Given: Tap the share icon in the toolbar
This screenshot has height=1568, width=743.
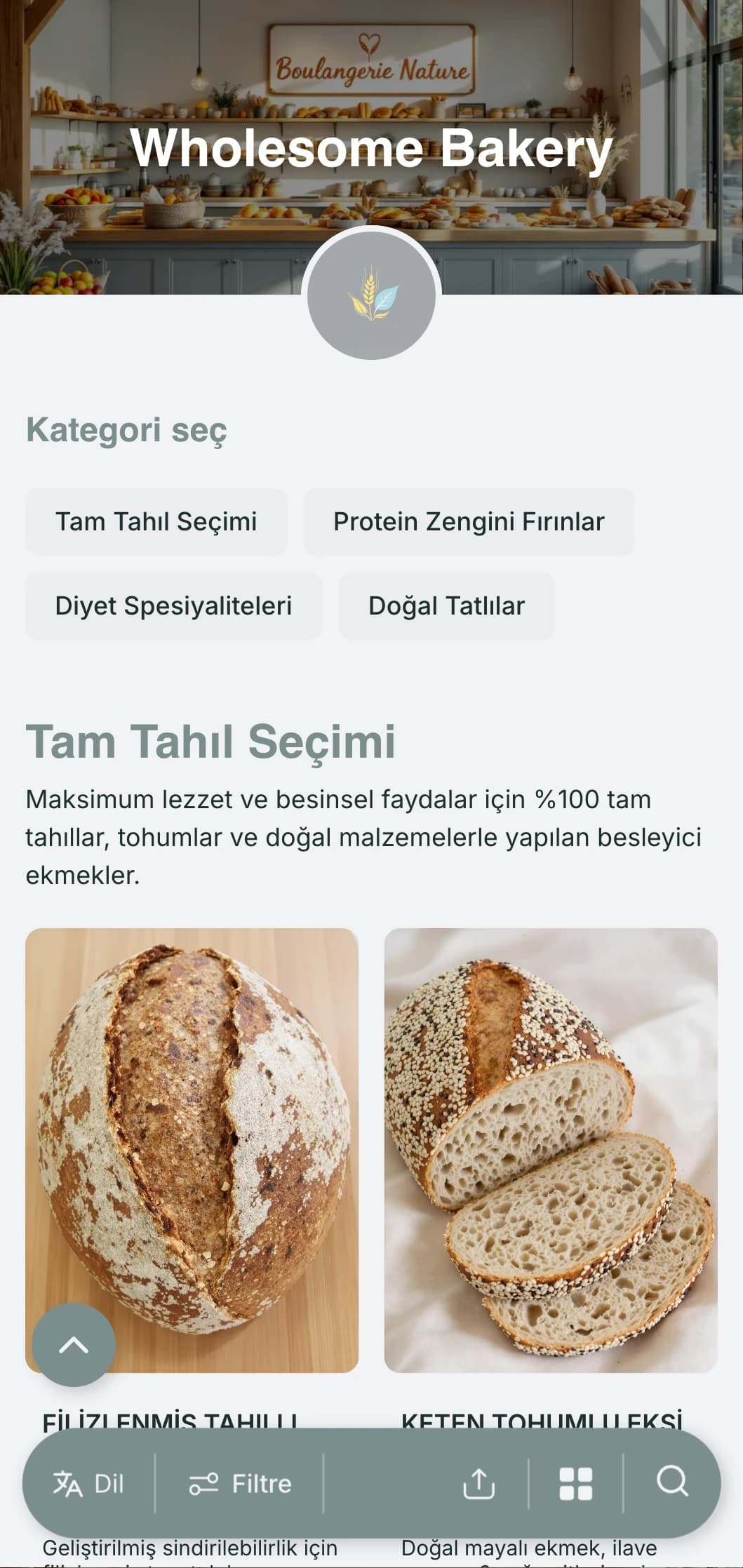Looking at the screenshot, I should [x=479, y=1484].
